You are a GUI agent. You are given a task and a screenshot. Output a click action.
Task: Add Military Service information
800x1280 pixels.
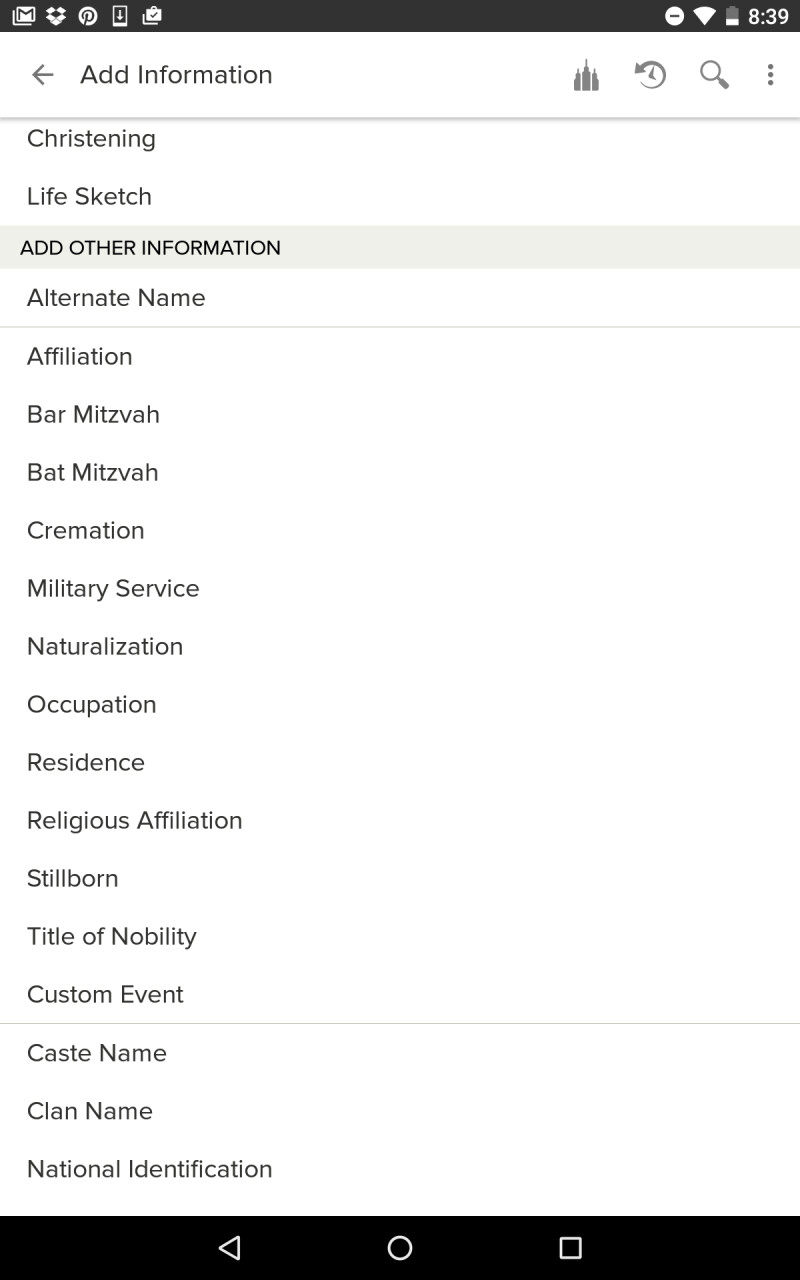(x=400, y=588)
